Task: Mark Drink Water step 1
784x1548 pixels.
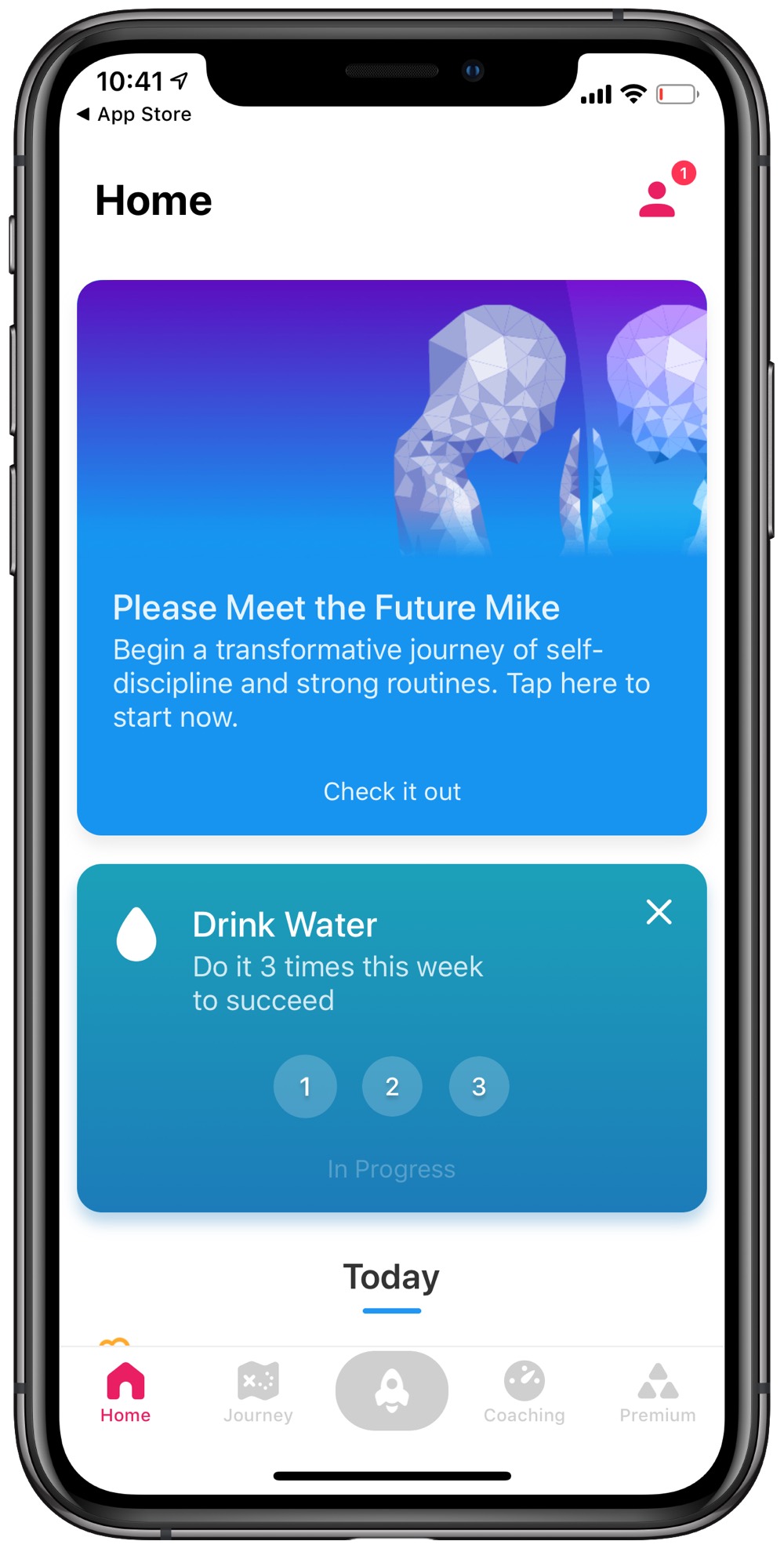Action: coord(305,1086)
